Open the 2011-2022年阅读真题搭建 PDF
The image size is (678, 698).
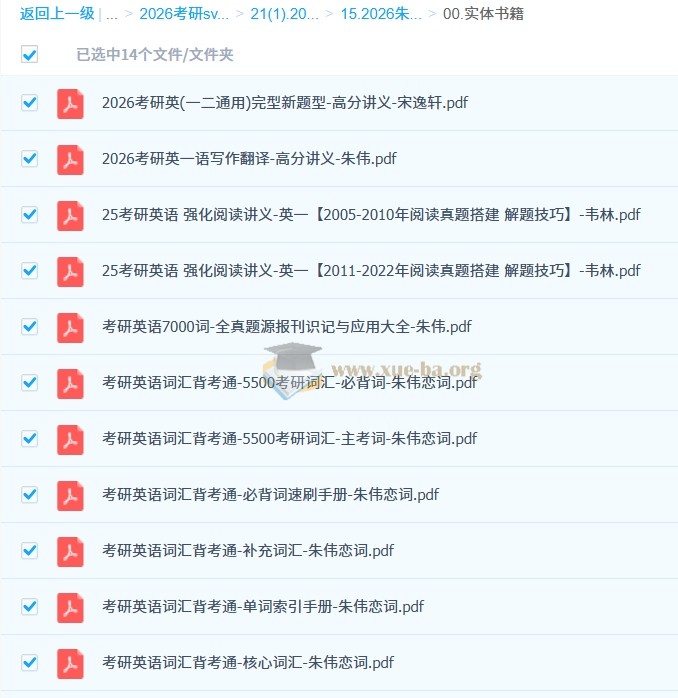[371, 270]
